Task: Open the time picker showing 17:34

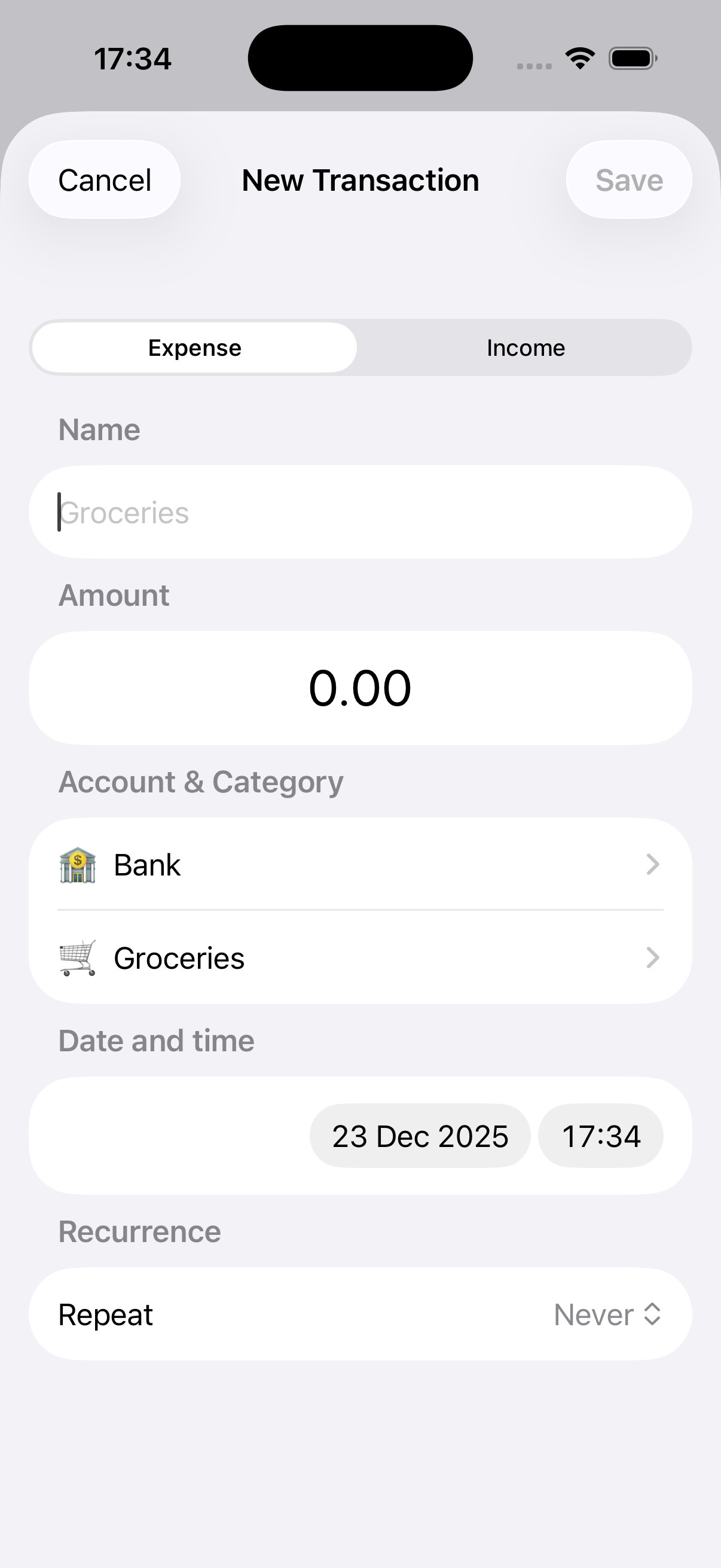Action: click(x=601, y=1134)
